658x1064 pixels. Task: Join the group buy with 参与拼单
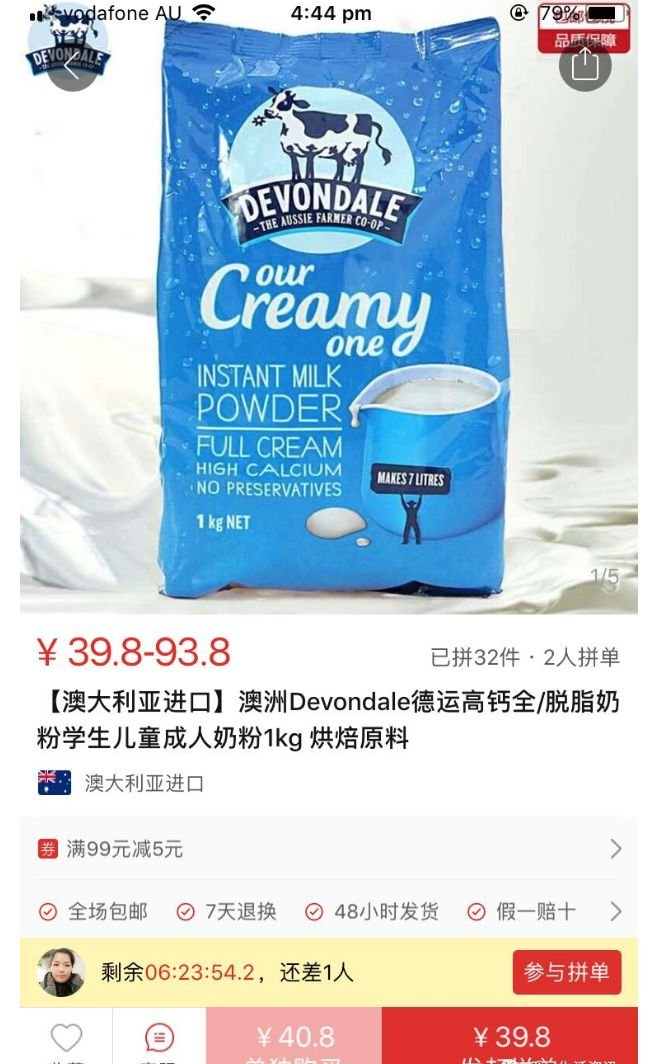click(566, 972)
